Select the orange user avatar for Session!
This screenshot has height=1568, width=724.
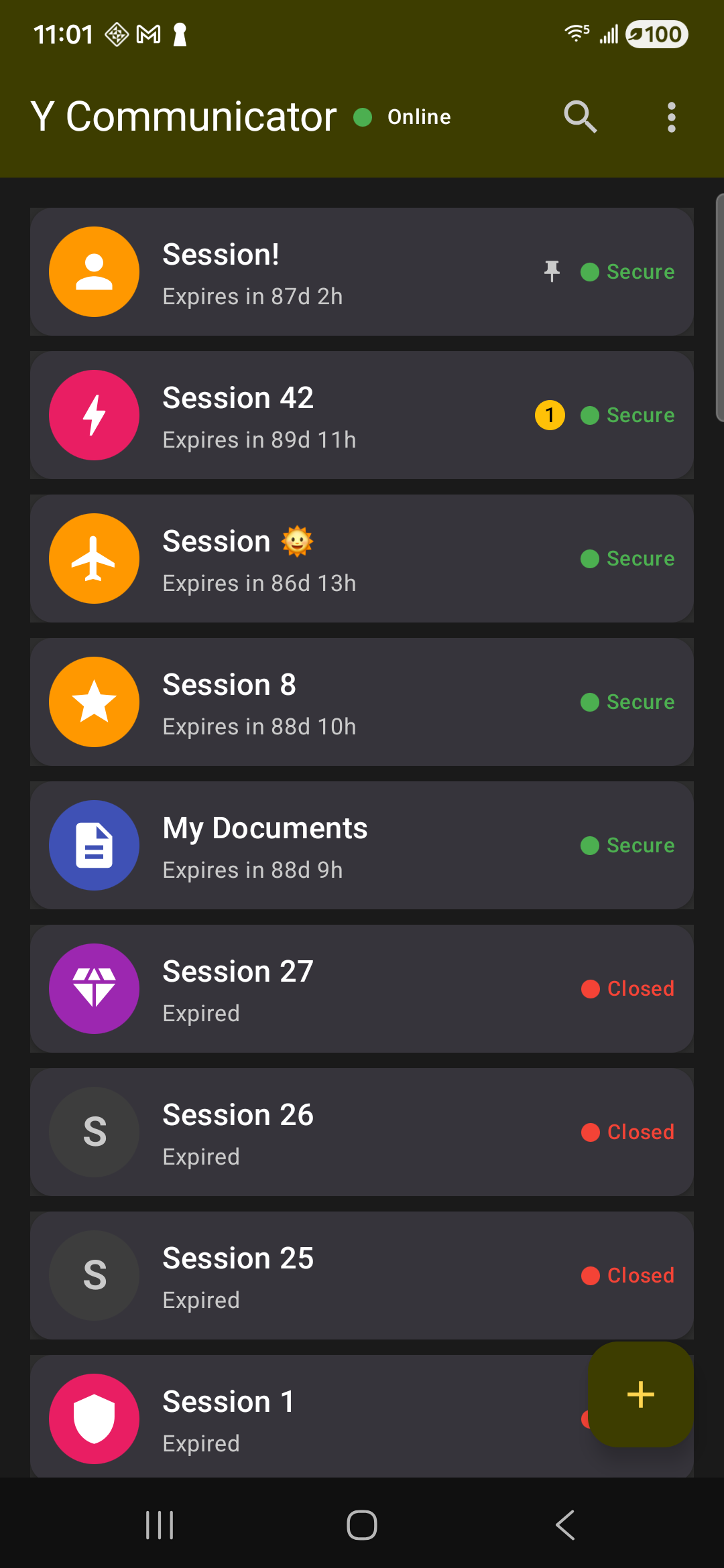point(94,271)
